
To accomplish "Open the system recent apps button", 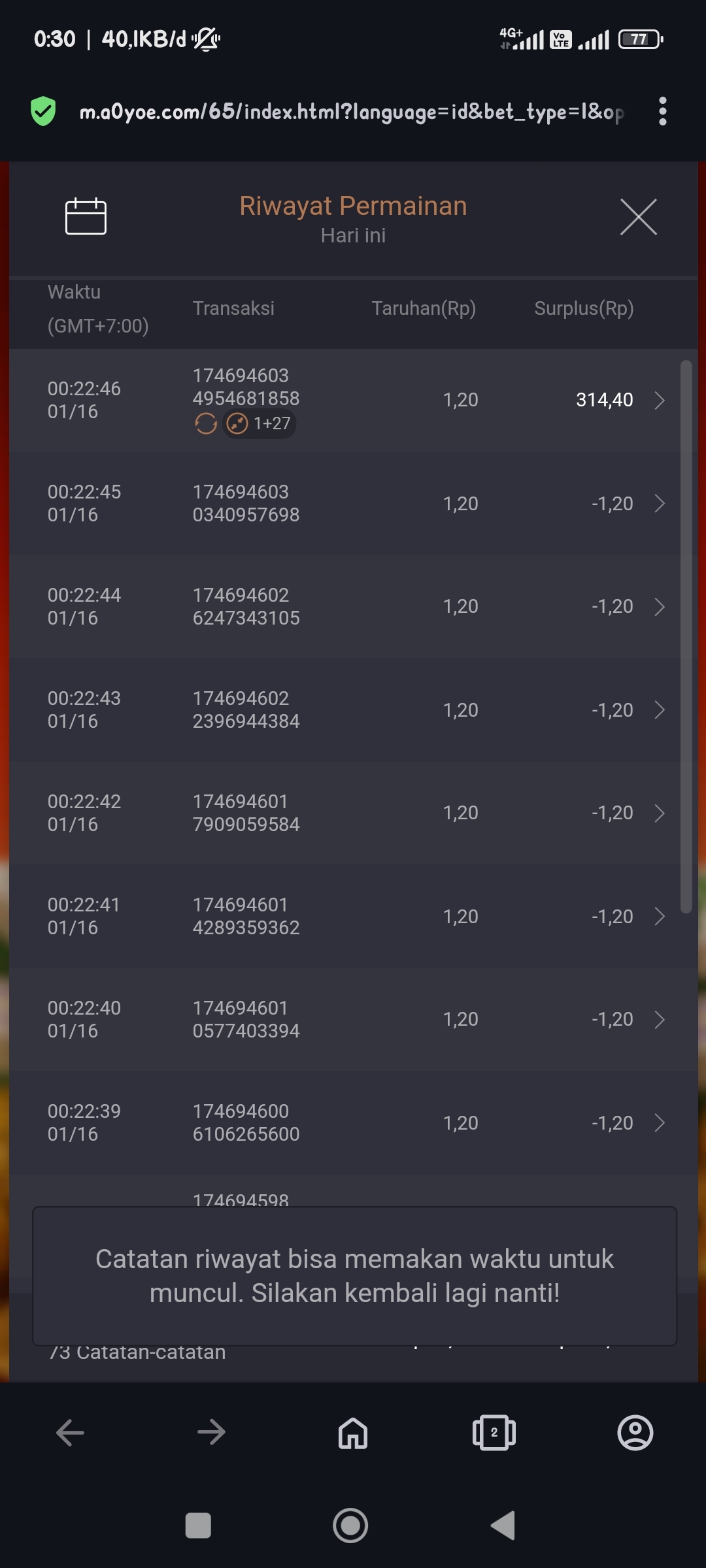I will pos(198,1526).
